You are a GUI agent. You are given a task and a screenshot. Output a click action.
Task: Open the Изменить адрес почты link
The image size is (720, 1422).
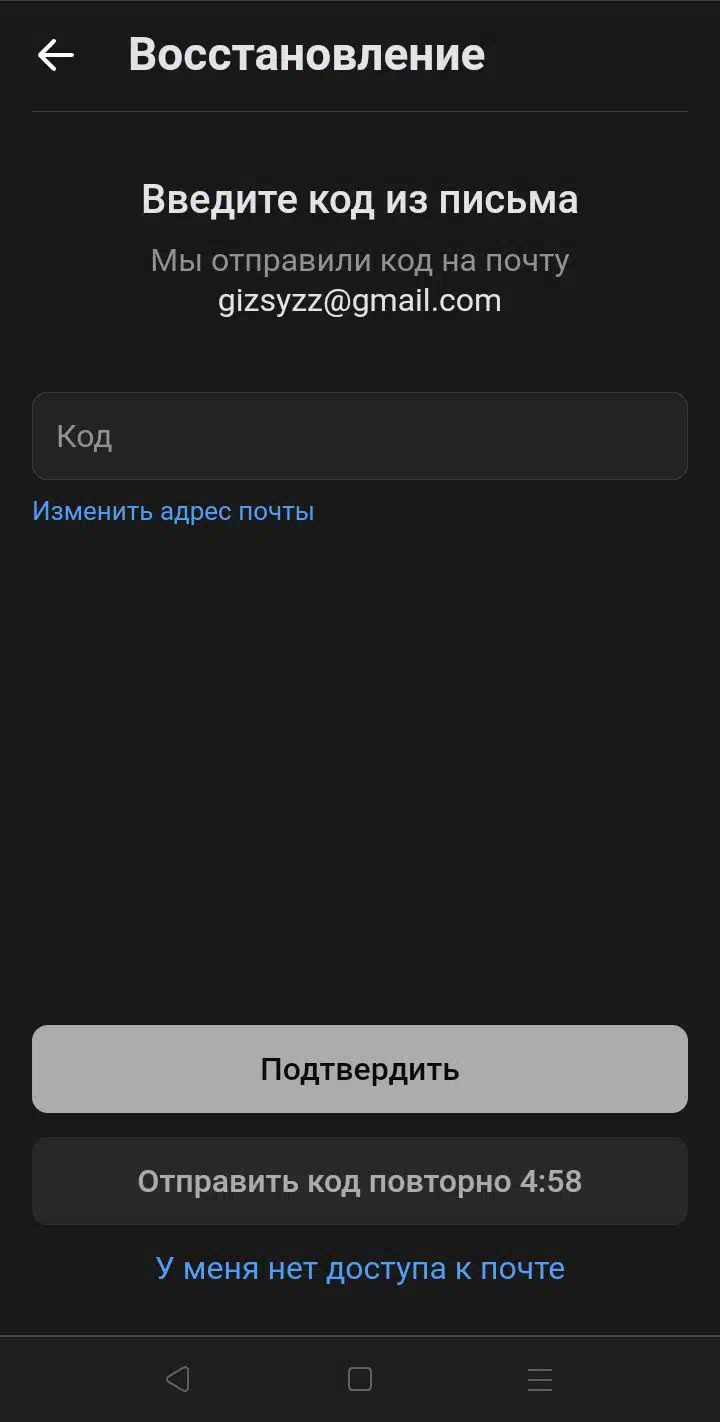[x=173, y=511]
